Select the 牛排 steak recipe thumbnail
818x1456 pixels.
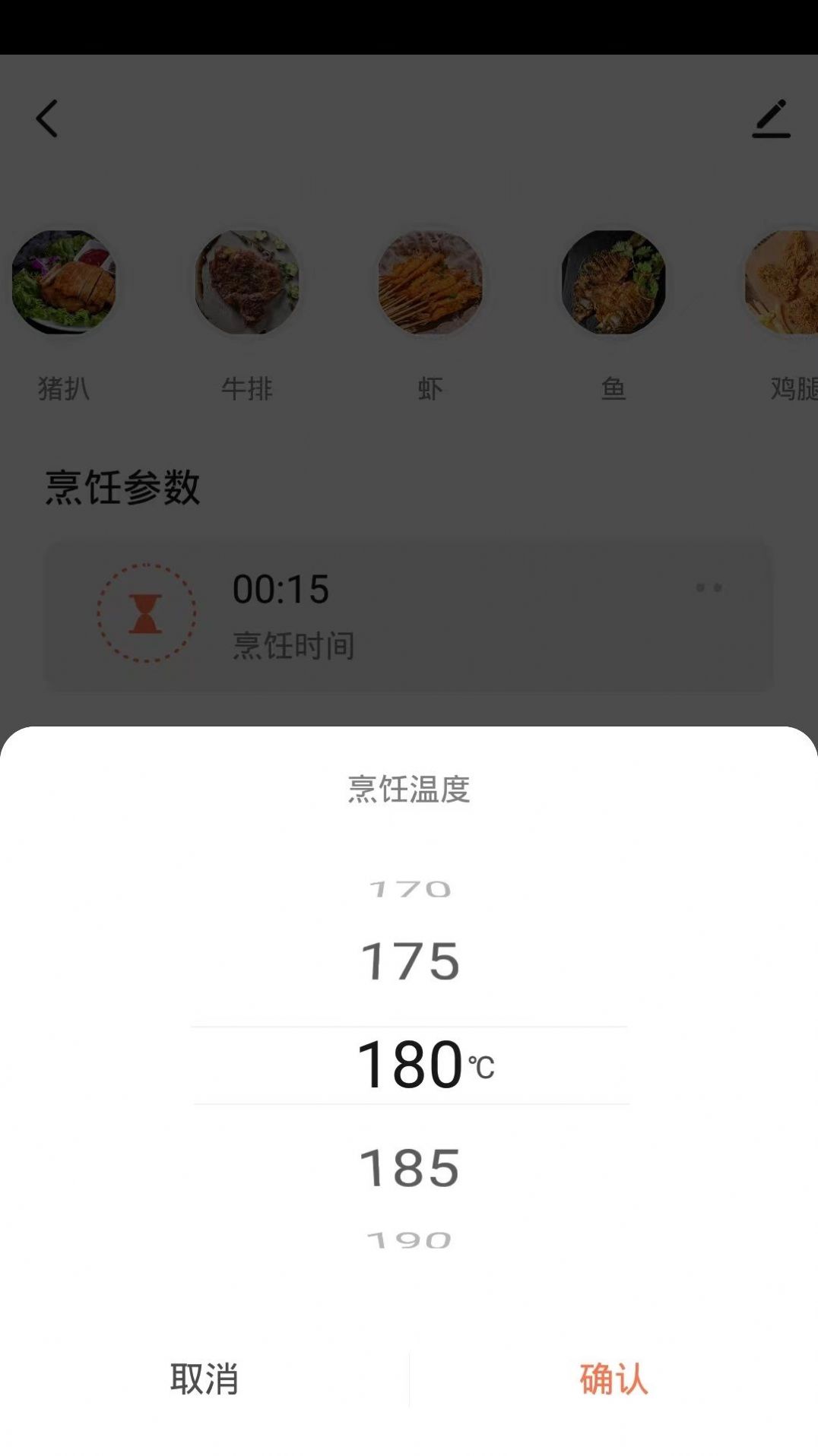(x=247, y=283)
